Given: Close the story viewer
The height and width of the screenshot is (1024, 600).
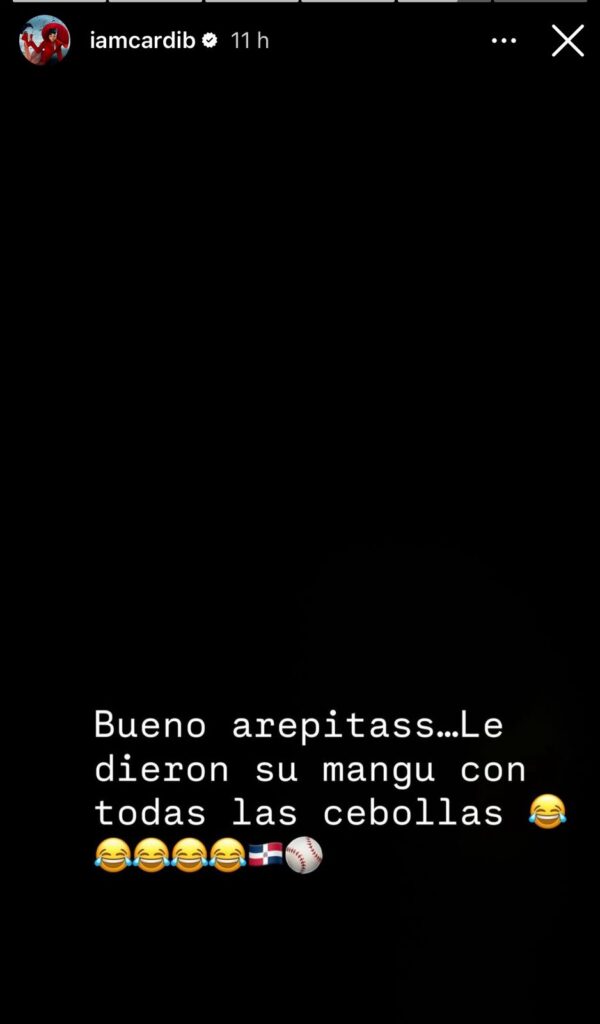Looking at the screenshot, I should [x=567, y=41].
